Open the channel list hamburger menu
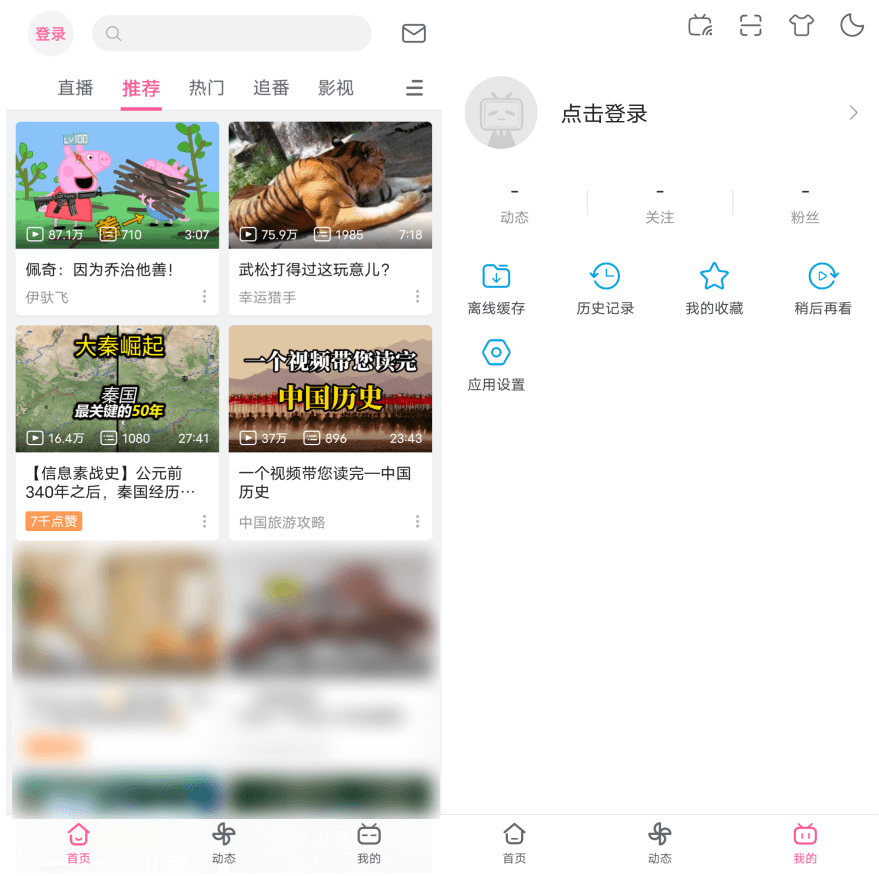Viewport: 879px width, 876px height. pyautogui.click(x=414, y=88)
